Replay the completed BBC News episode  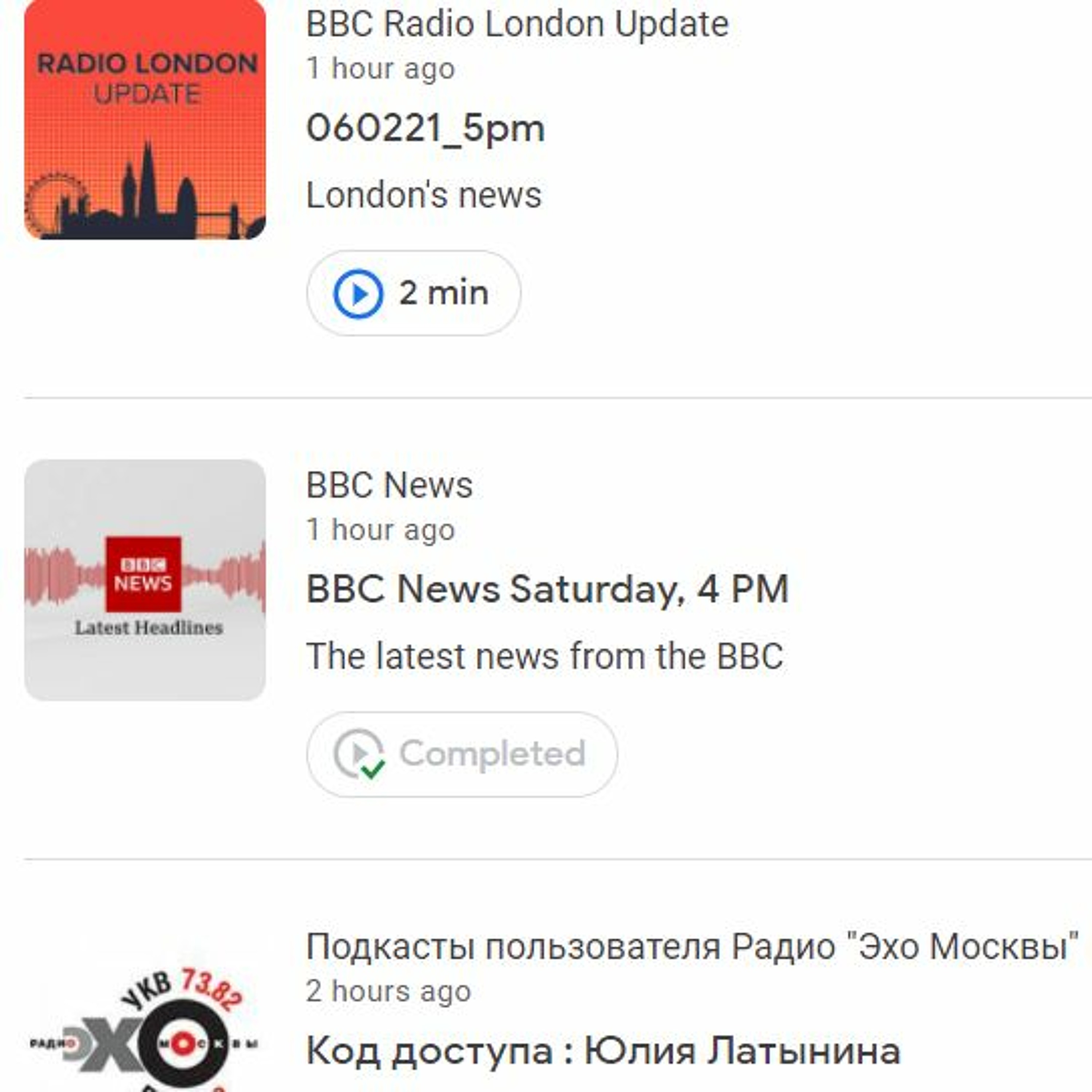461,755
